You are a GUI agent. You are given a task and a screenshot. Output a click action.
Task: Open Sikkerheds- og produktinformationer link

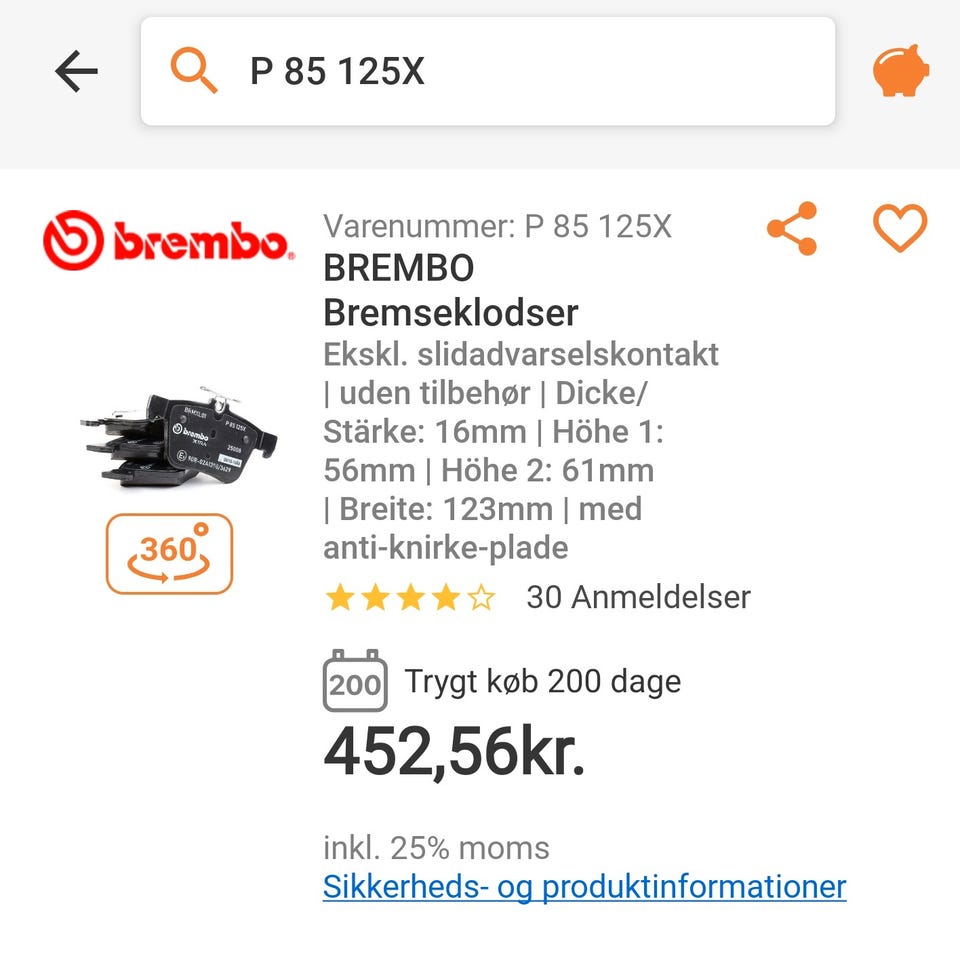point(584,886)
